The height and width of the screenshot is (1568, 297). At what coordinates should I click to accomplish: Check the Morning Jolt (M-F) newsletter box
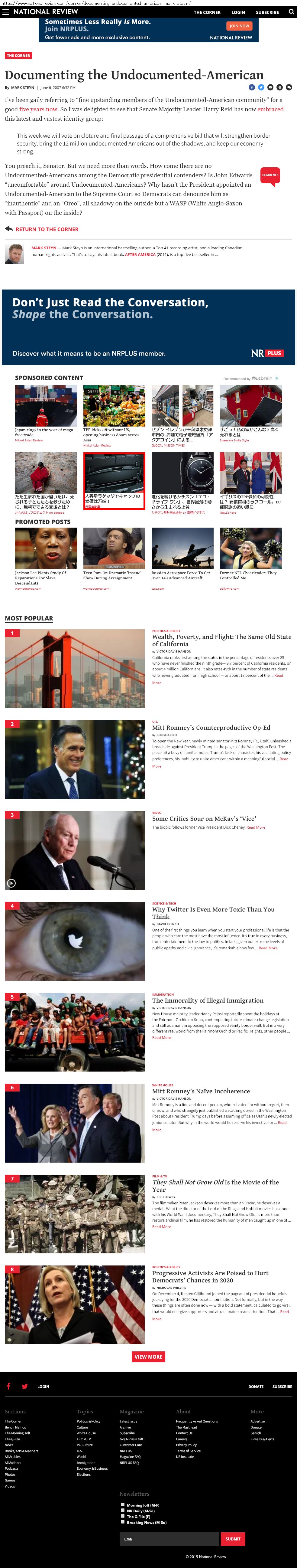pyautogui.click(x=123, y=1504)
